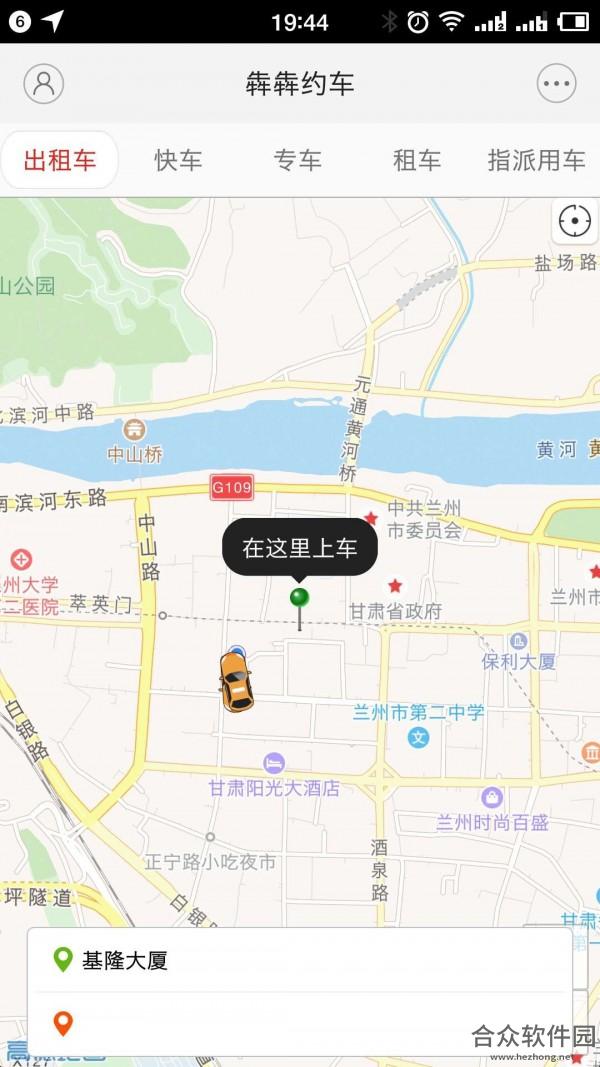Switch to the 指派用车 tab

[537, 160]
